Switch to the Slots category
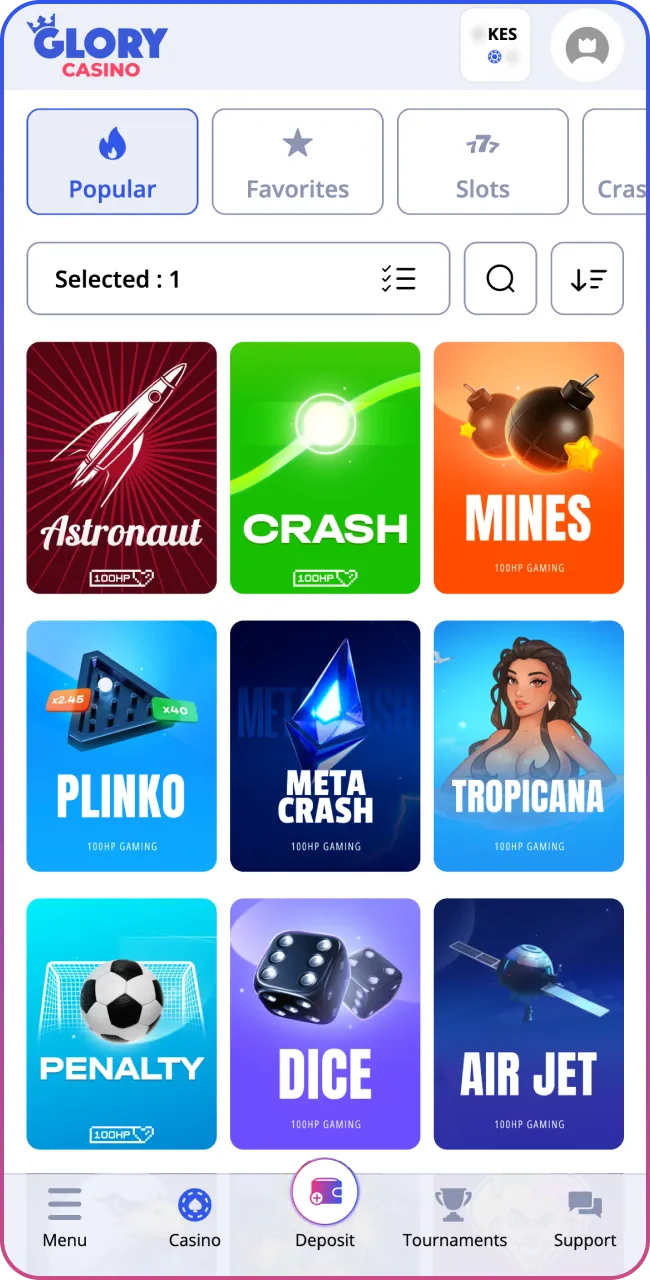The height and width of the screenshot is (1280, 650). coord(482,162)
